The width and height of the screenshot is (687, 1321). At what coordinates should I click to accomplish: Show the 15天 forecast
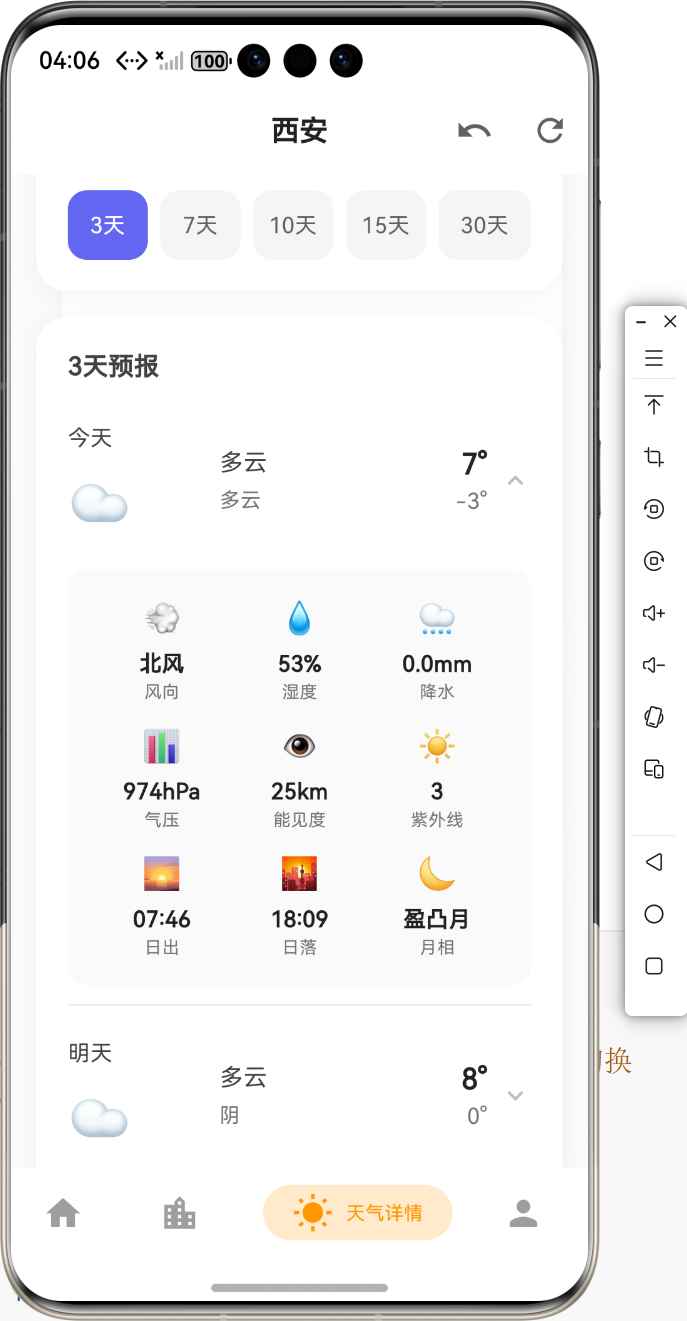[386, 225]
